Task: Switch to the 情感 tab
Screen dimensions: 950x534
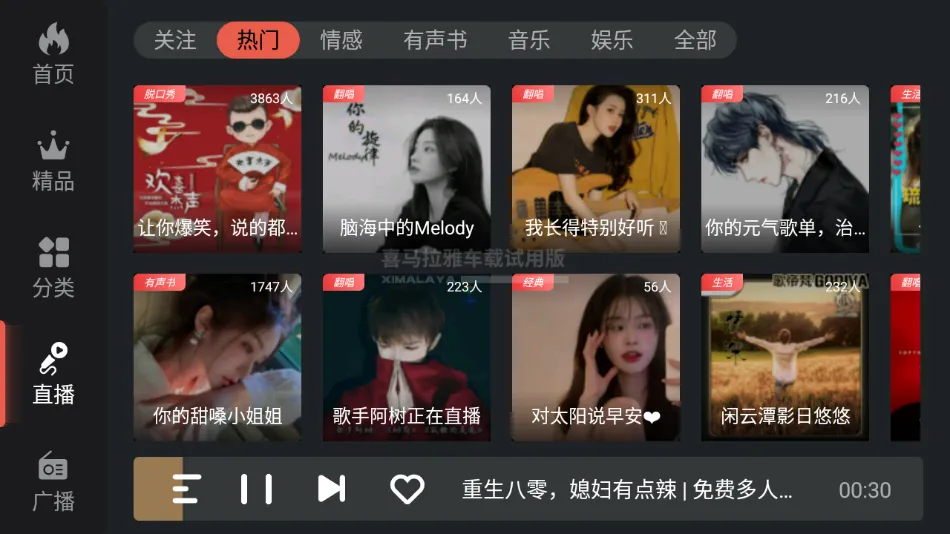Action: [341, 40]
